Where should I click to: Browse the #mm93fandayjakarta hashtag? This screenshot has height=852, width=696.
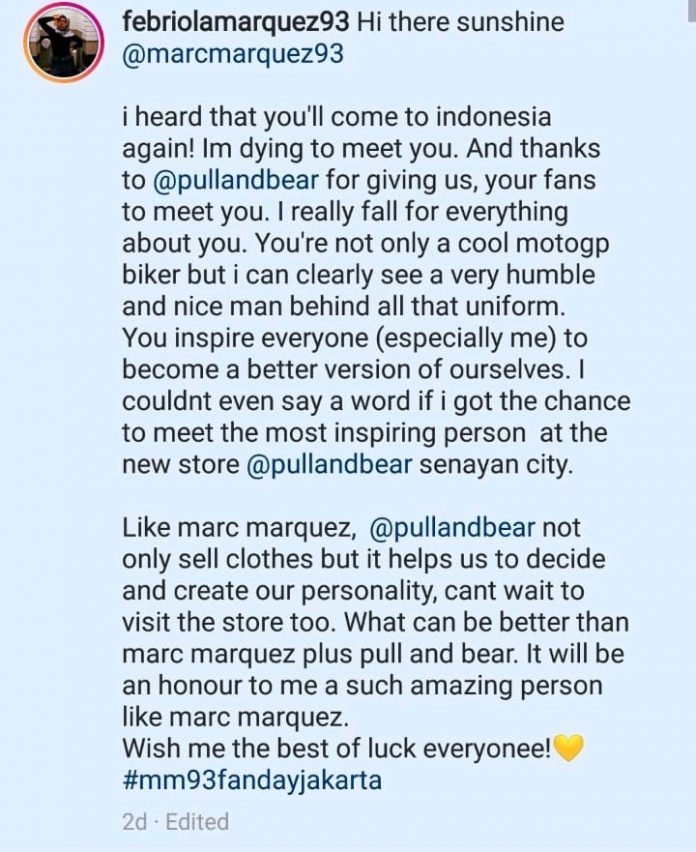[x=252, y=780]
